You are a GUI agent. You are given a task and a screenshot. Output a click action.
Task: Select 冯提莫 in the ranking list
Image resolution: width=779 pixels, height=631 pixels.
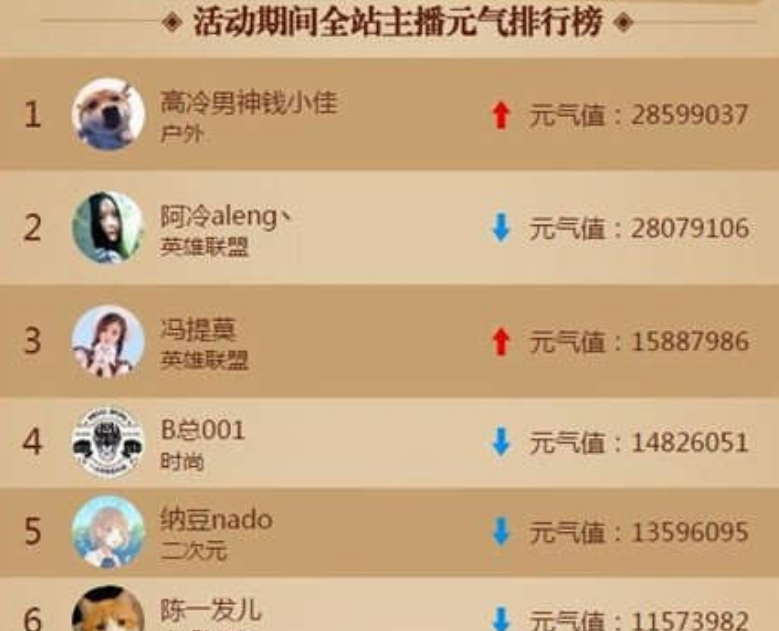point(200,330)
